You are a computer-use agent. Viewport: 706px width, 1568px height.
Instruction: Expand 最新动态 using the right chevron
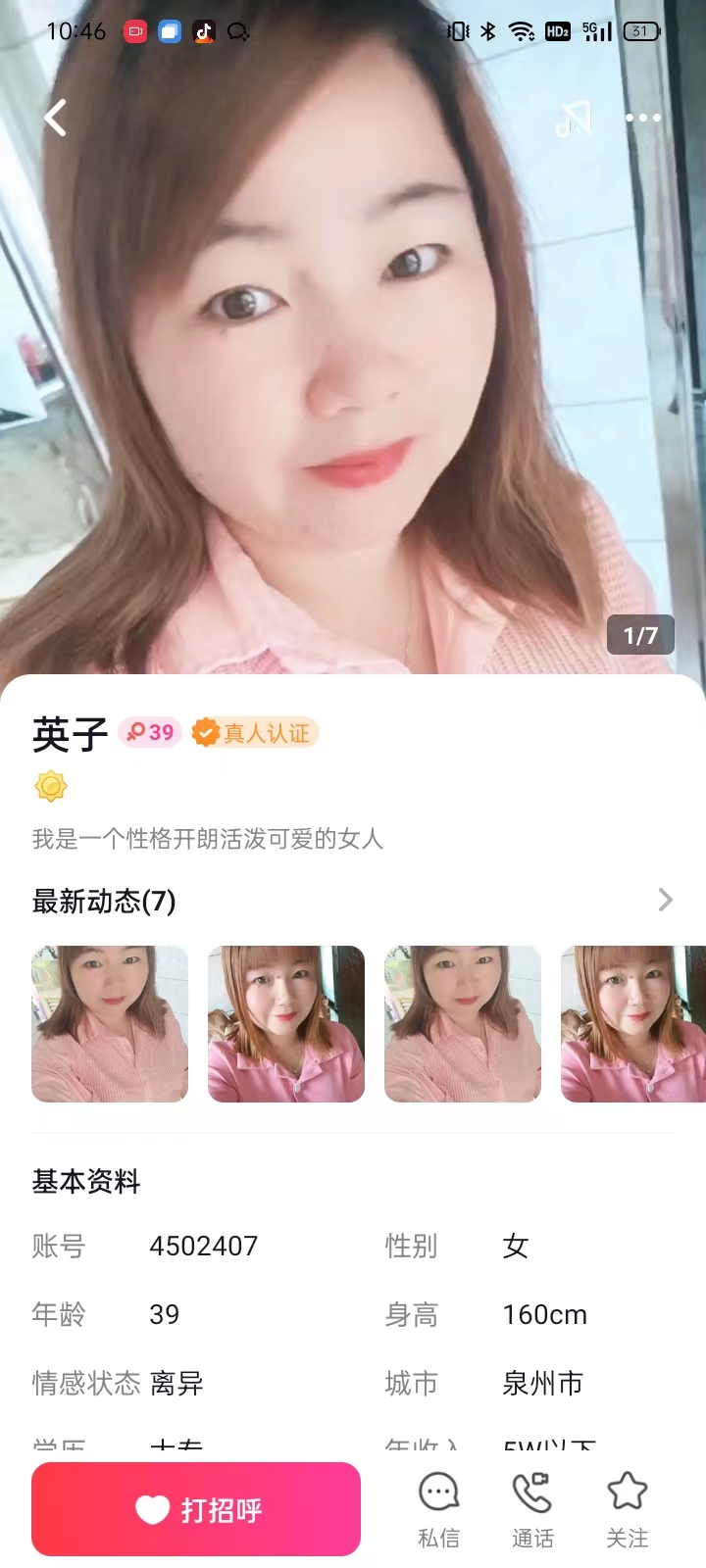(666, 900)
